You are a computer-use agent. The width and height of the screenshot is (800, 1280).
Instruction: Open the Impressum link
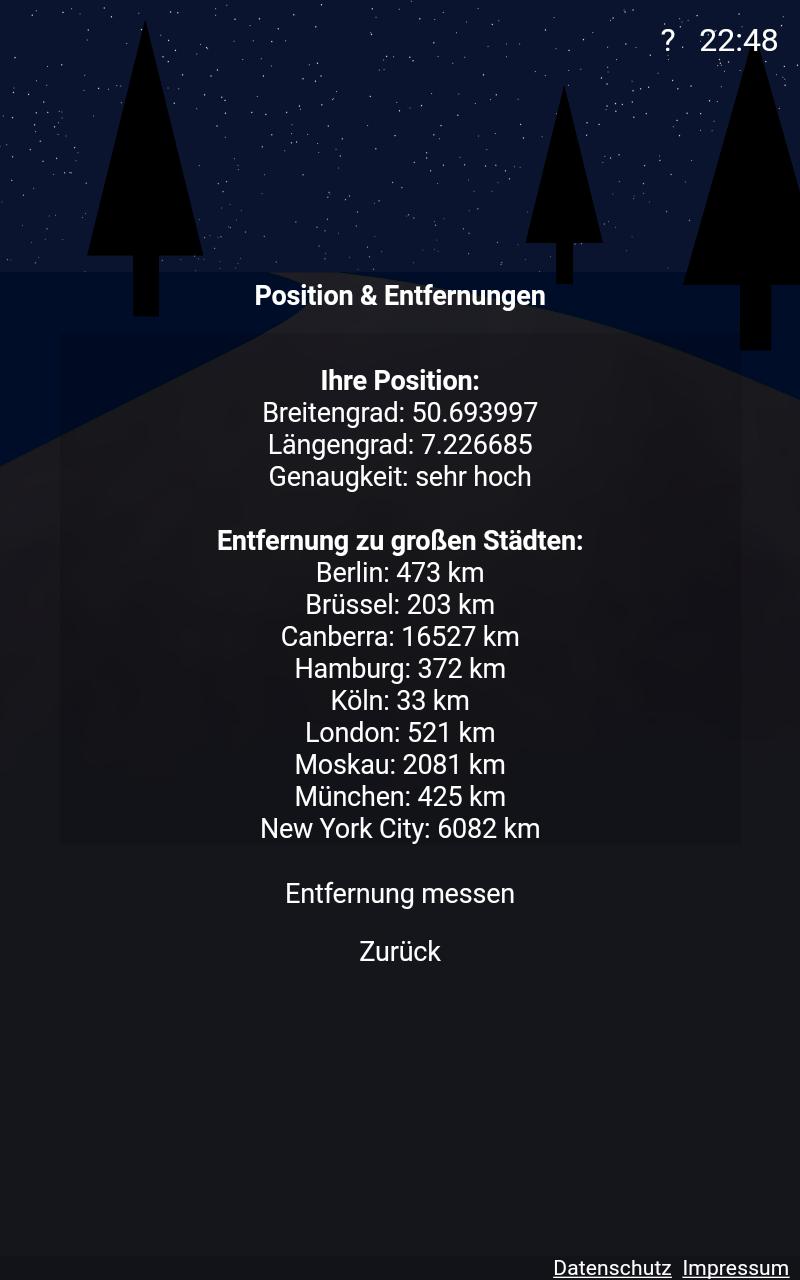pyautogui.click(x=735, y=1268)
